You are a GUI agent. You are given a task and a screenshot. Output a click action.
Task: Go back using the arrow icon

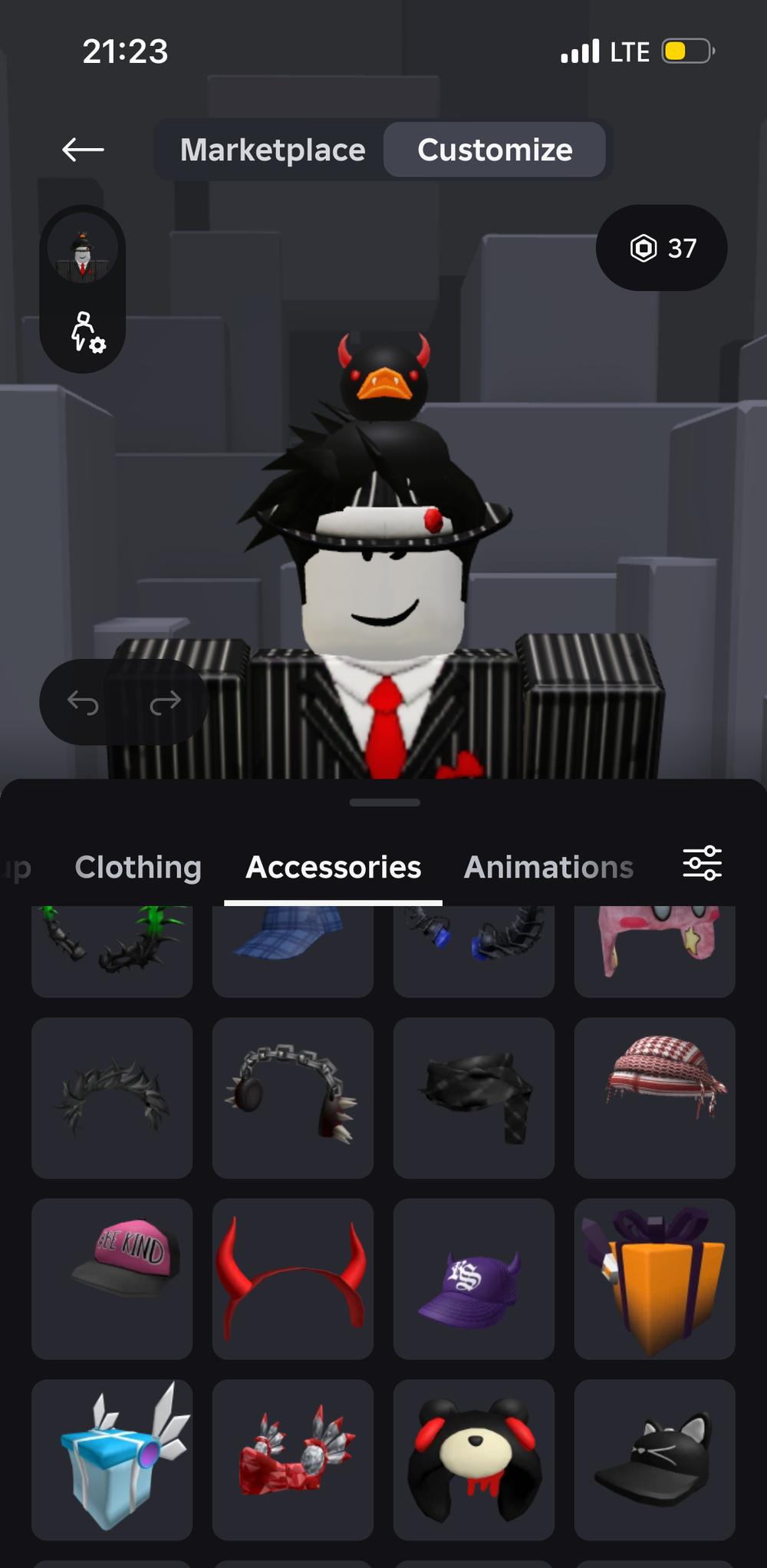coord(83,150)
